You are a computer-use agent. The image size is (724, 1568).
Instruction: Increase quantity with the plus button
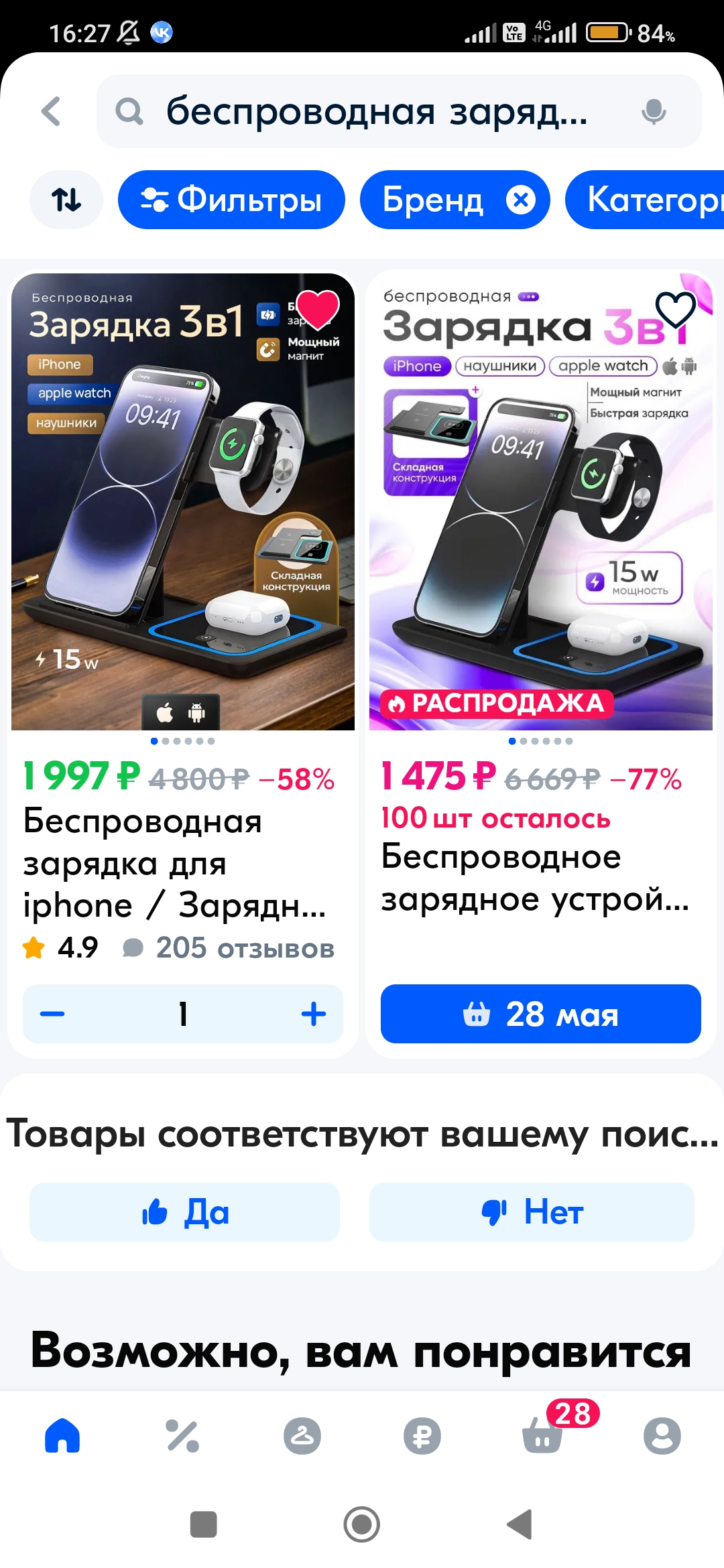pos(314,1014)
